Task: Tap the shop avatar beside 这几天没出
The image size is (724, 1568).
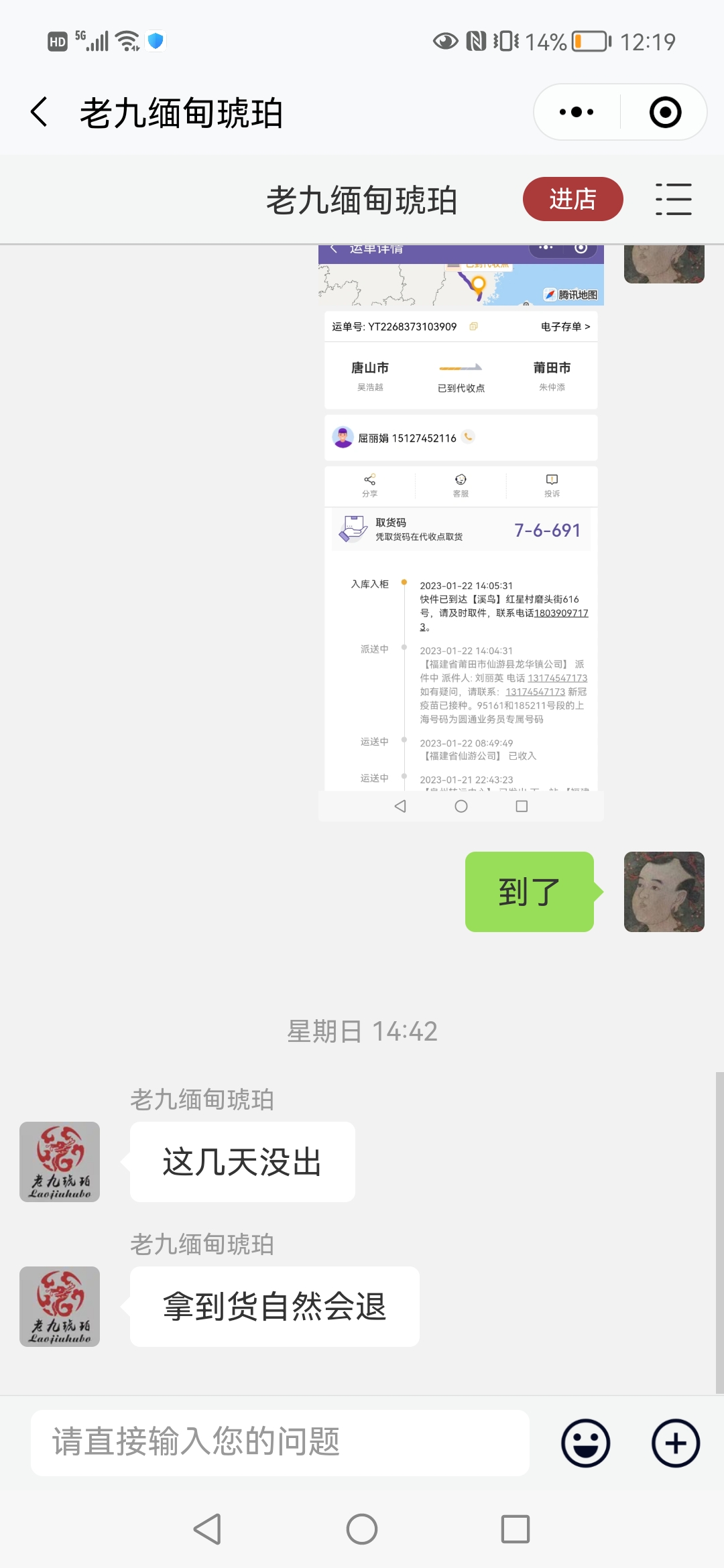Action: point(60,1162)
